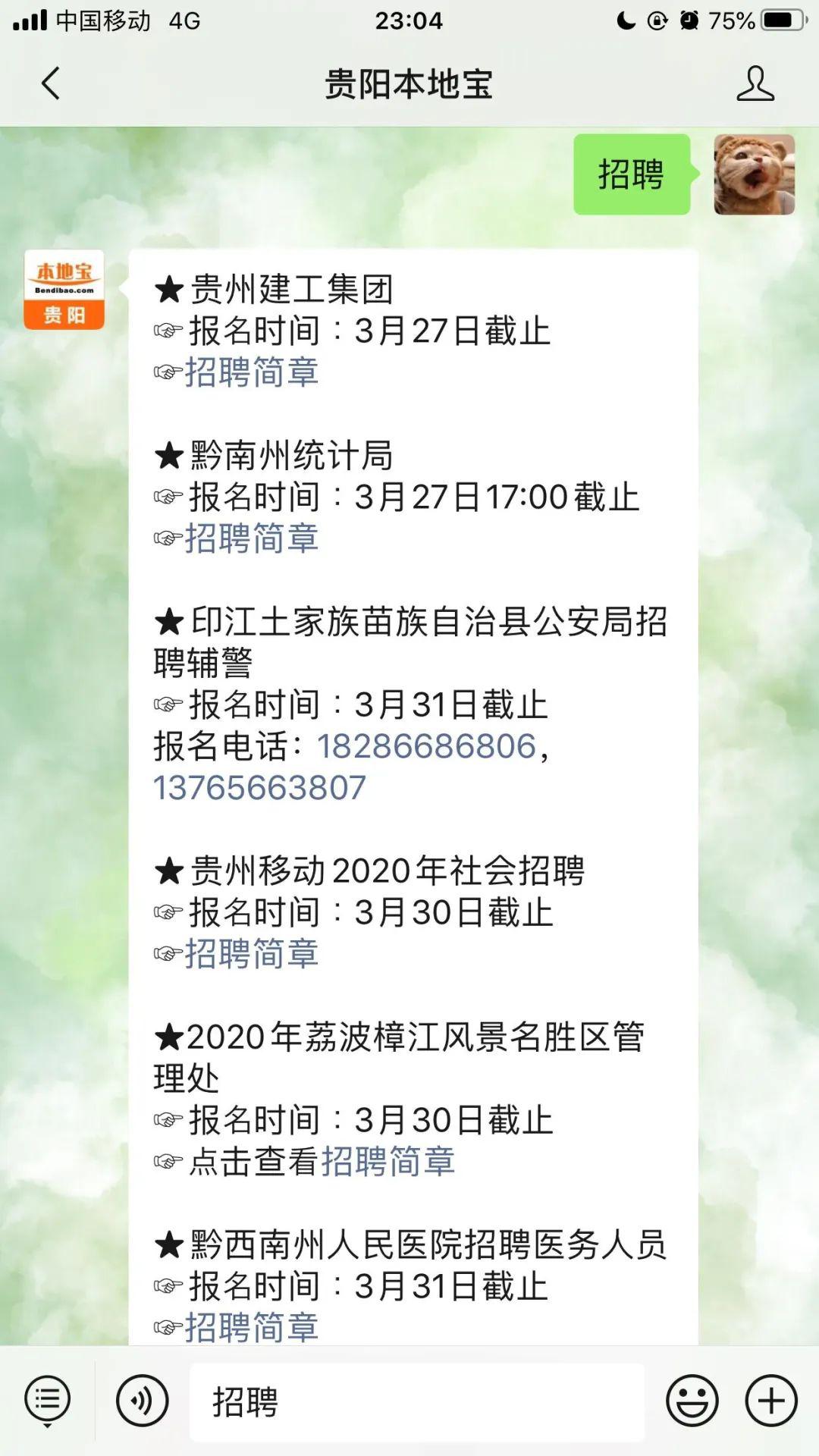Tap the alarm clock icon in the status bar

[x=689, y=20]
